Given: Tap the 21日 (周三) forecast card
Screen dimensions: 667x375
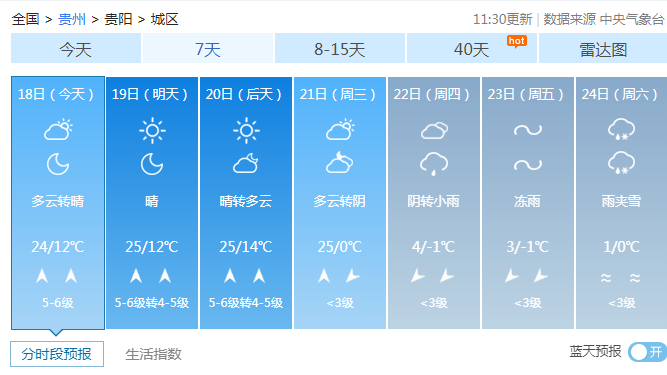Looking at the screenshot, I should [x=340, y=203].
